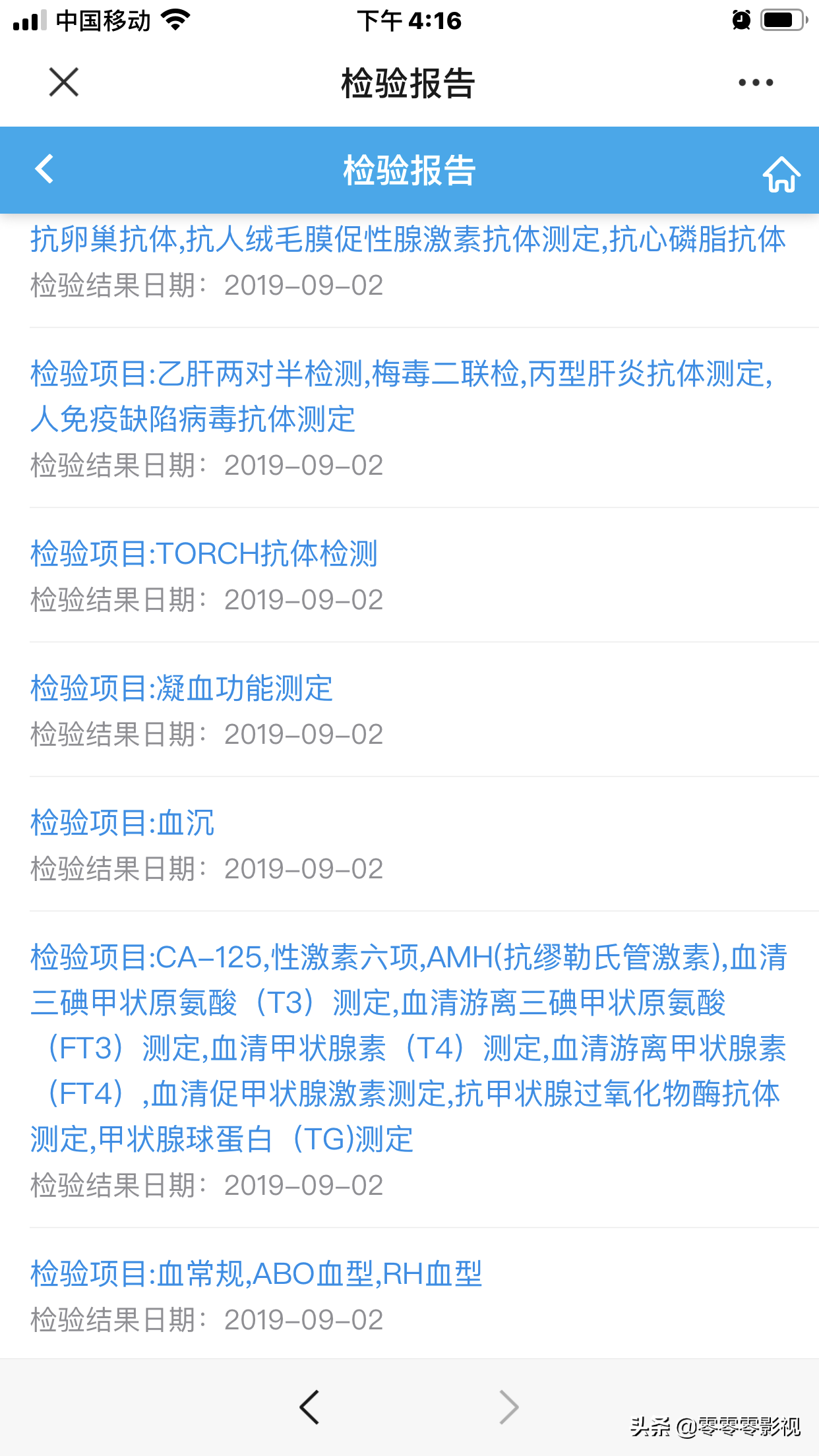Go back using the blue header arrow
The width and height of the screenshot is (819, 1456).
[x=44, y=169]
